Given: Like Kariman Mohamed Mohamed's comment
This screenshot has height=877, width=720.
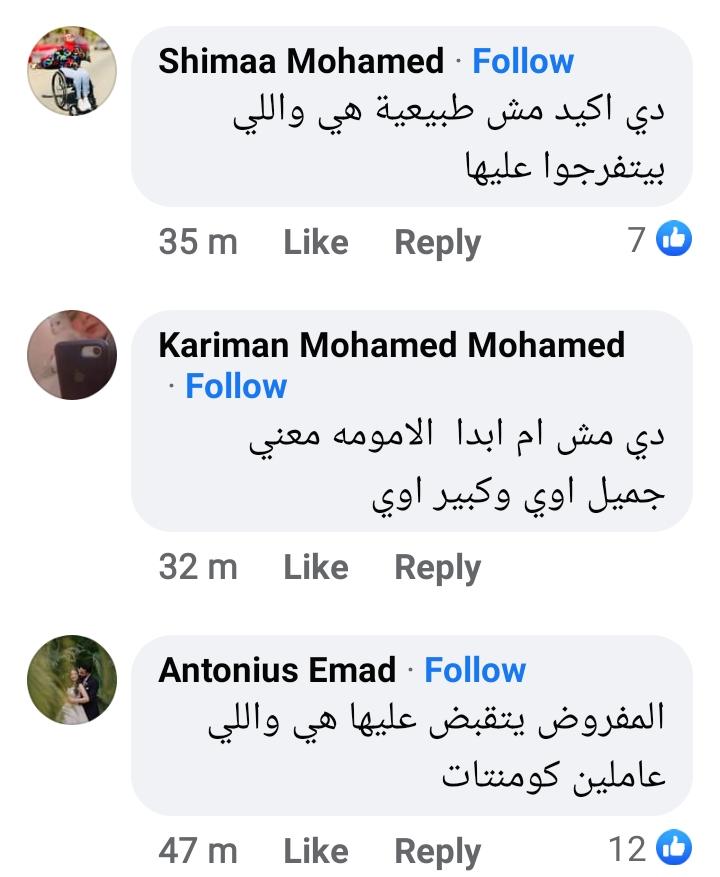Looking at the screenshot, I should pyautogui.click(x=315, y=567).
